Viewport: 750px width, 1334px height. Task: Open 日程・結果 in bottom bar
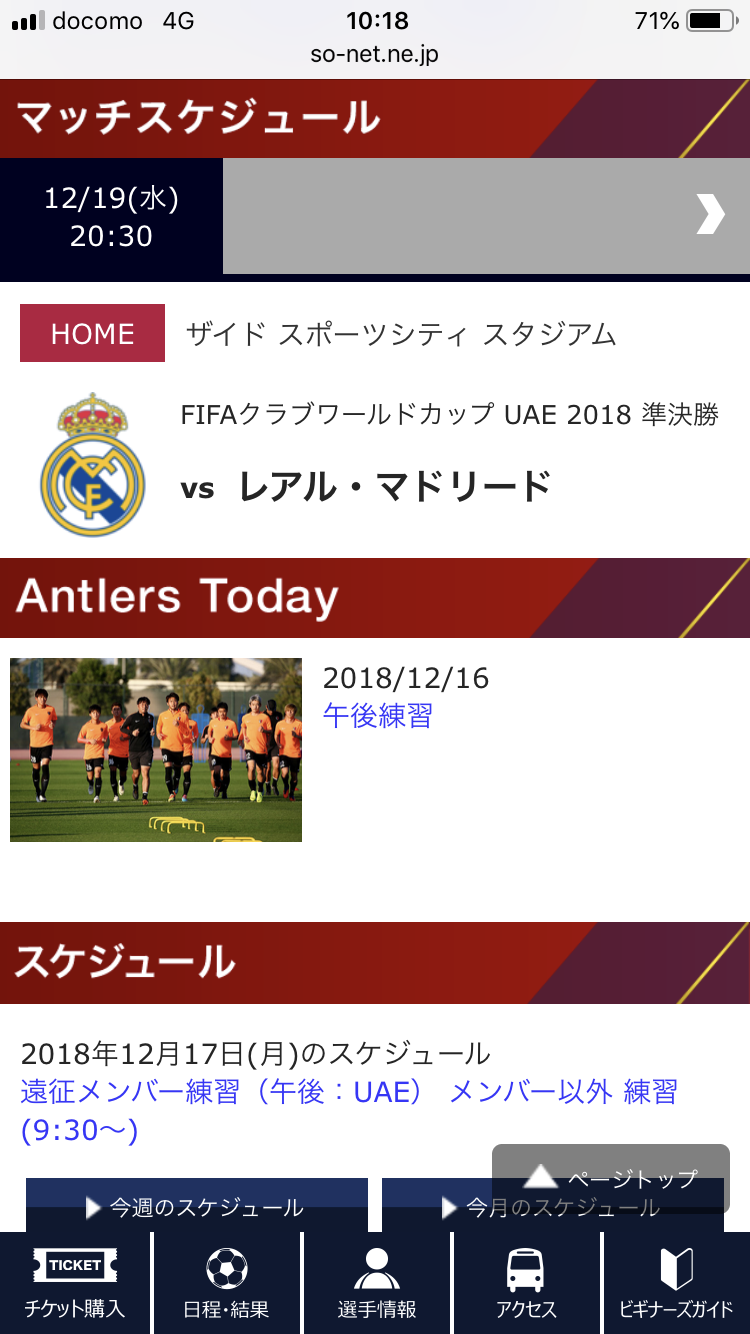click(226, 1283)
